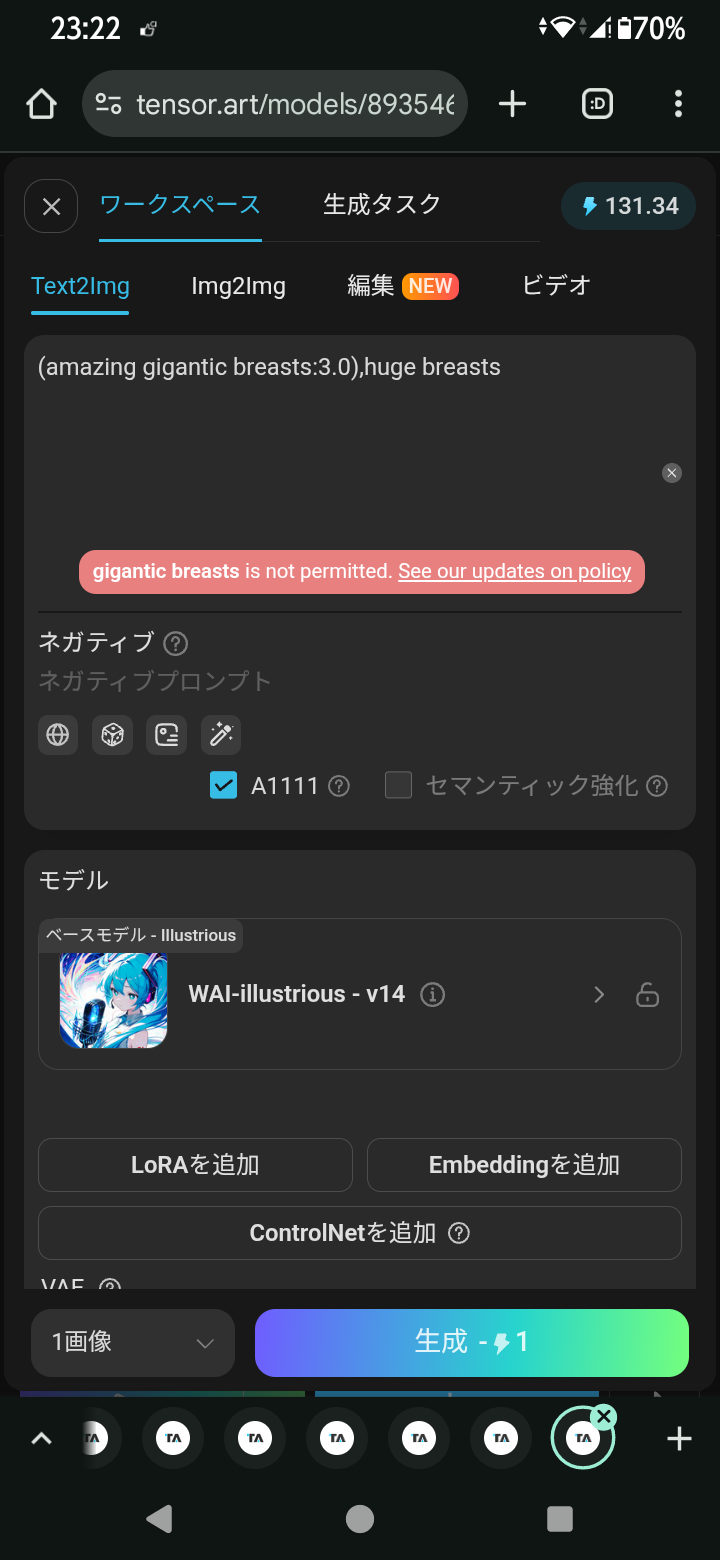Viewport: 720px width, 1560px height.
Task: Clear the prompt text field
Action: (672, 473)
